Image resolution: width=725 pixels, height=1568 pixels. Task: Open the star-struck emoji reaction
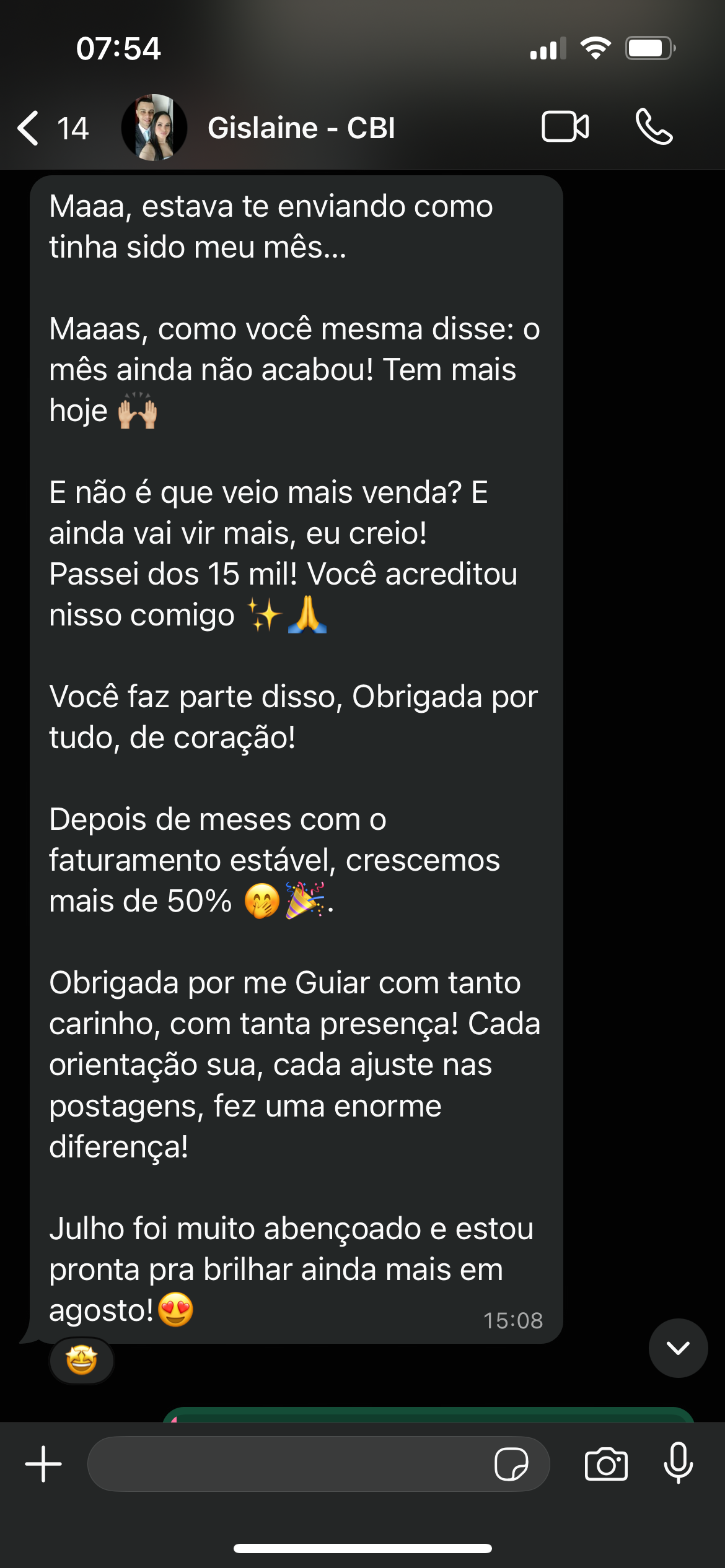(82, 1361)
